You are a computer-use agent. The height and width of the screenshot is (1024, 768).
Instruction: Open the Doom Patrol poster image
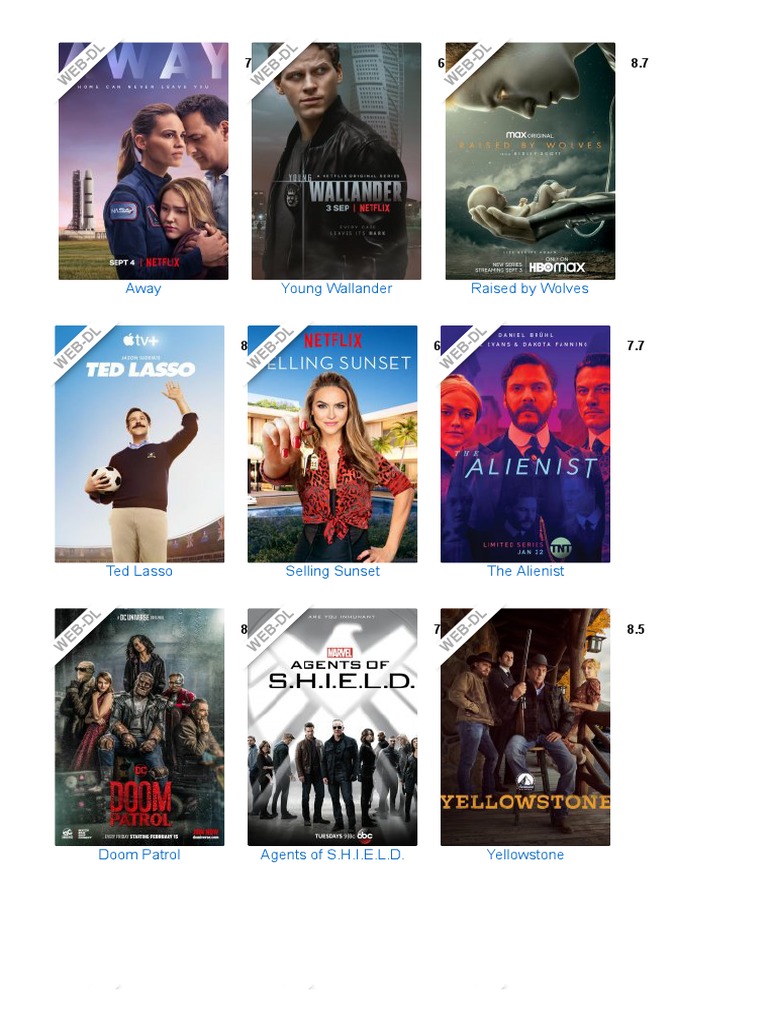click(x=140, y=727)
